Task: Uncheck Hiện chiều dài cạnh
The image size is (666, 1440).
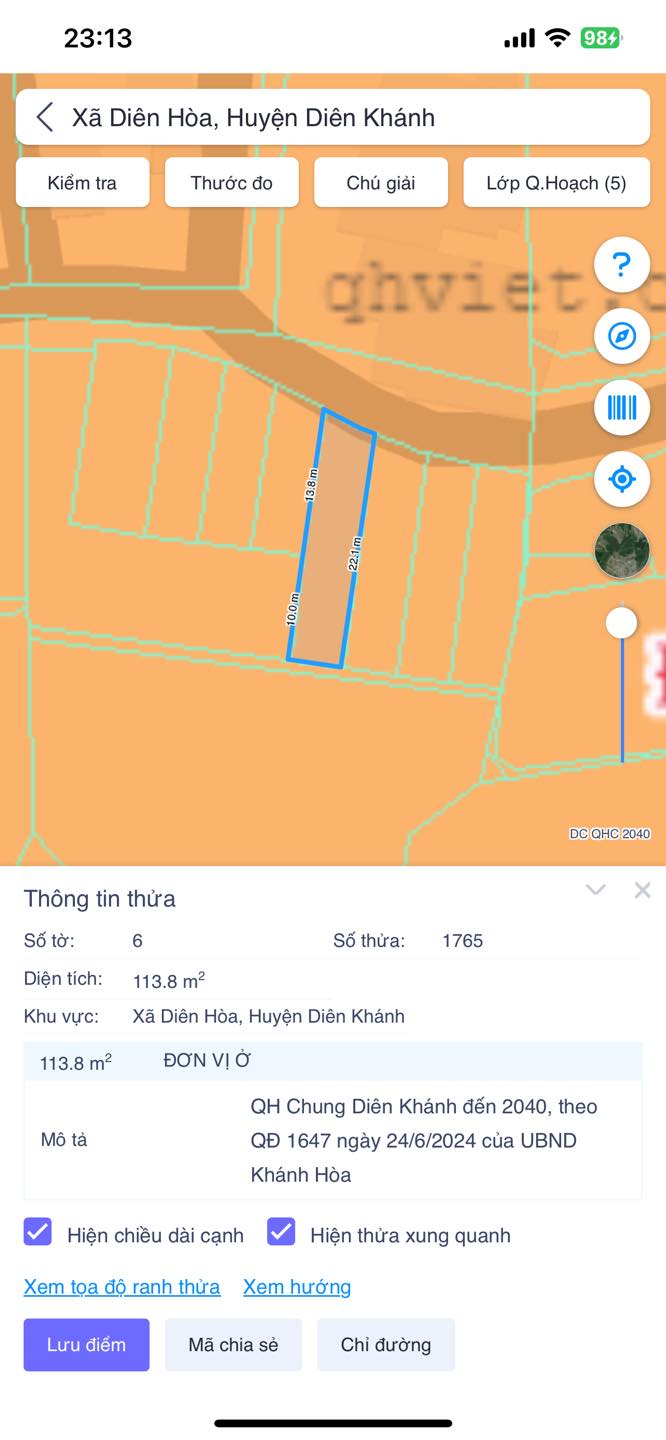Action: pyautogui.click(x=38, y=1232)
